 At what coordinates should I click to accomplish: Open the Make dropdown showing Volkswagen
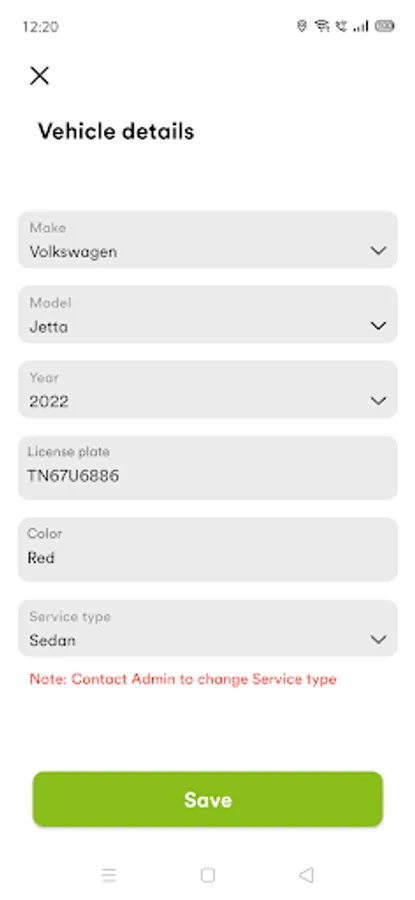(x=208, y=239)
